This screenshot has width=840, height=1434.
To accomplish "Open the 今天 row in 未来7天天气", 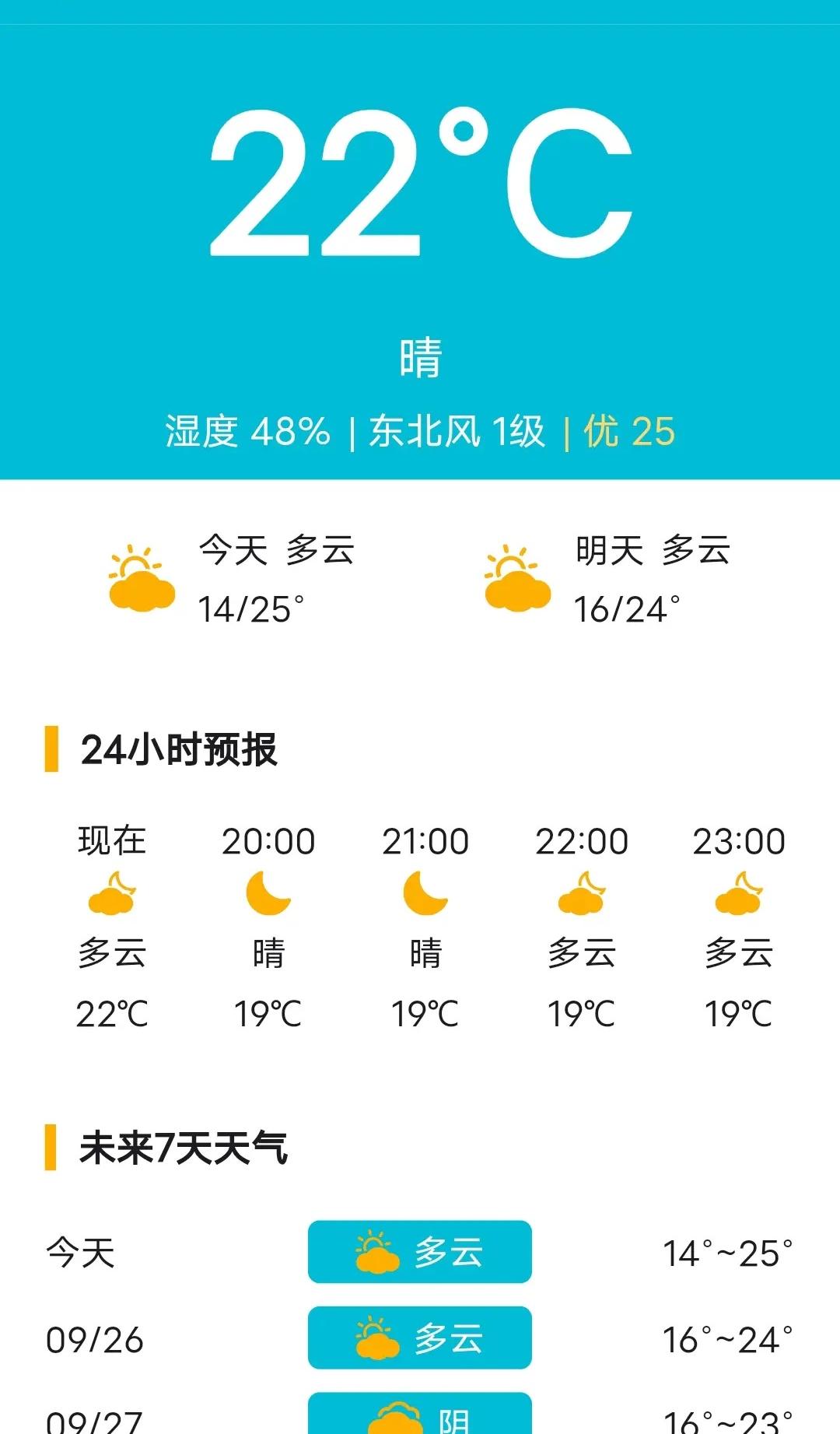I will (419, 1252).
